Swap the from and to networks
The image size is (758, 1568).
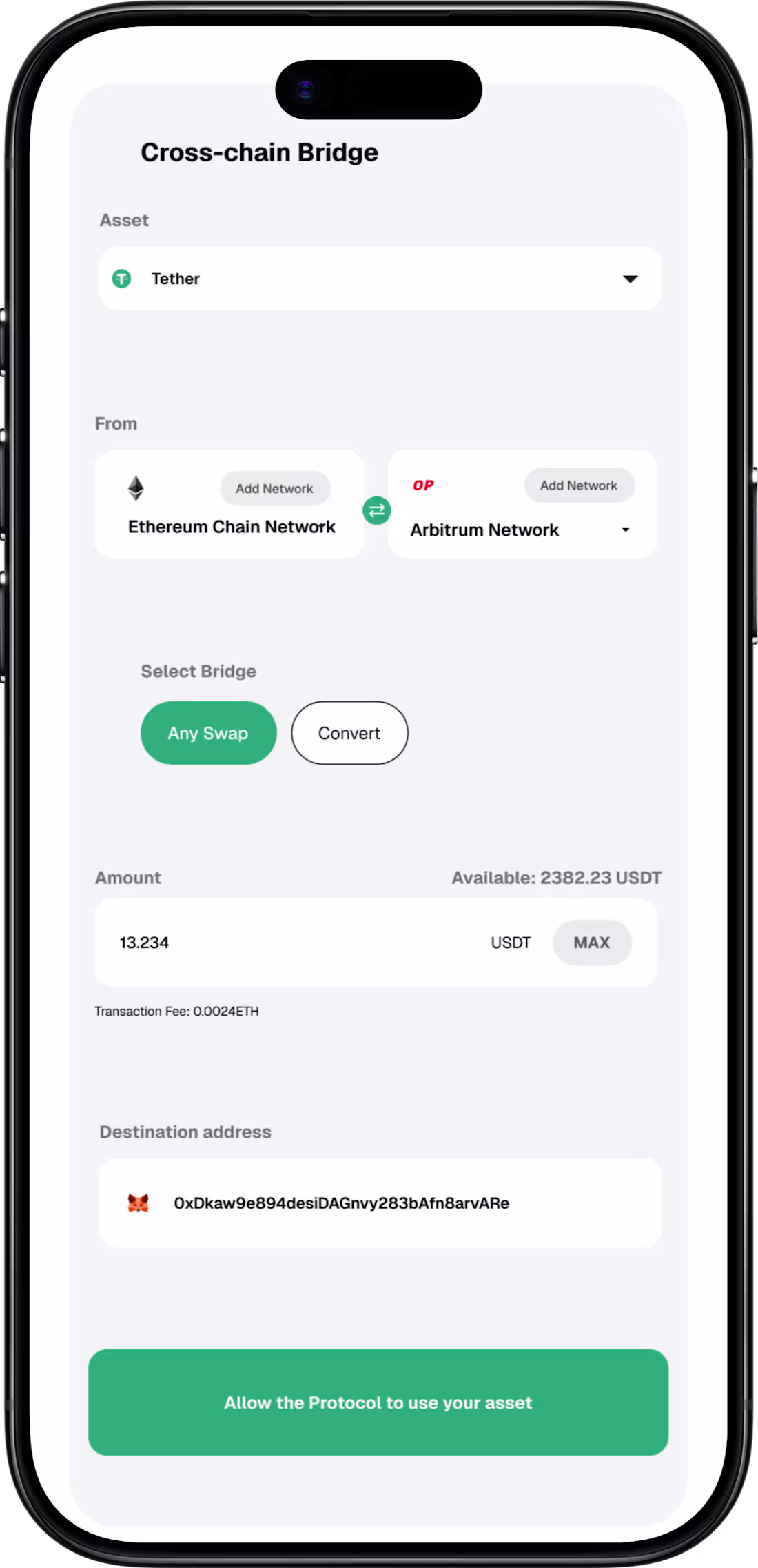[376, 510]
